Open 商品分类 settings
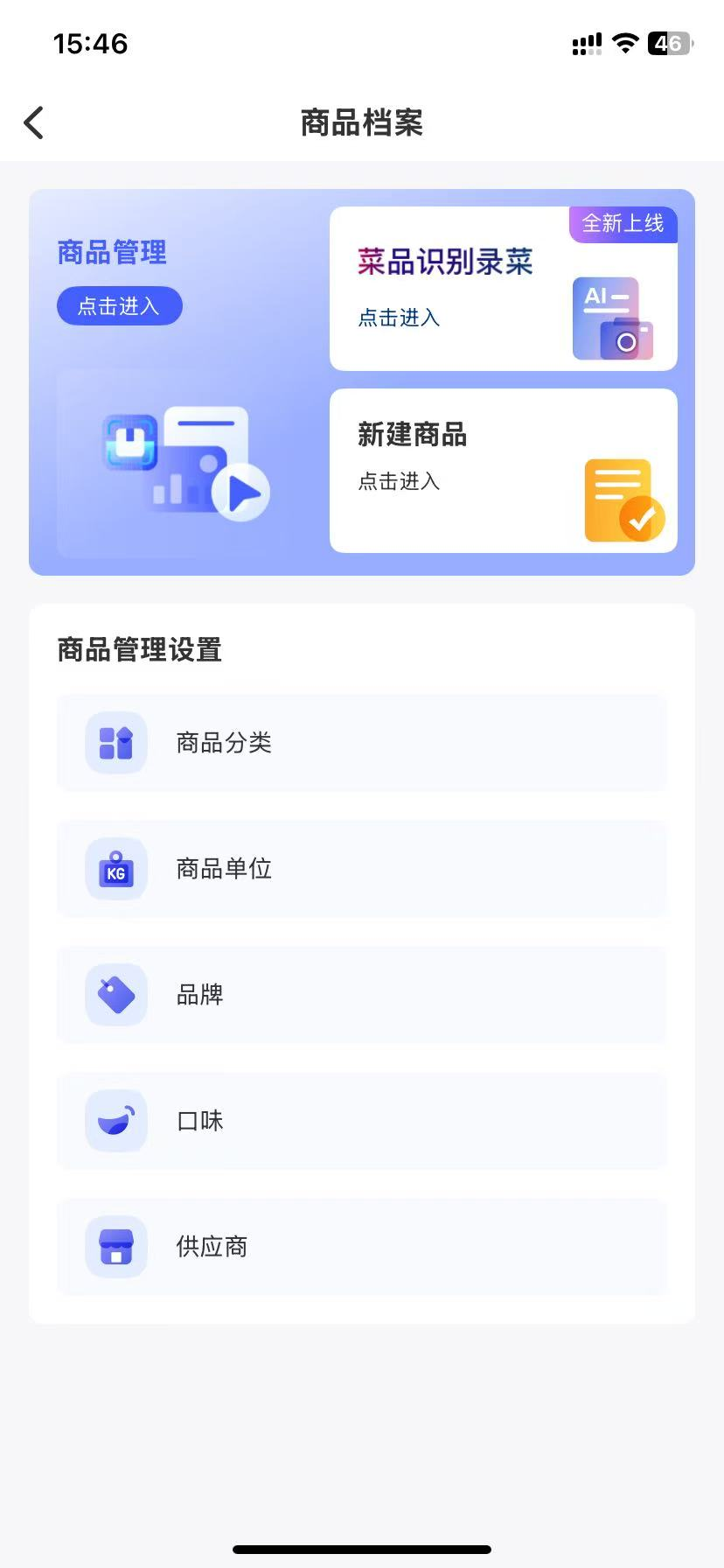The image size is (724, 1568). pos(361,743)
